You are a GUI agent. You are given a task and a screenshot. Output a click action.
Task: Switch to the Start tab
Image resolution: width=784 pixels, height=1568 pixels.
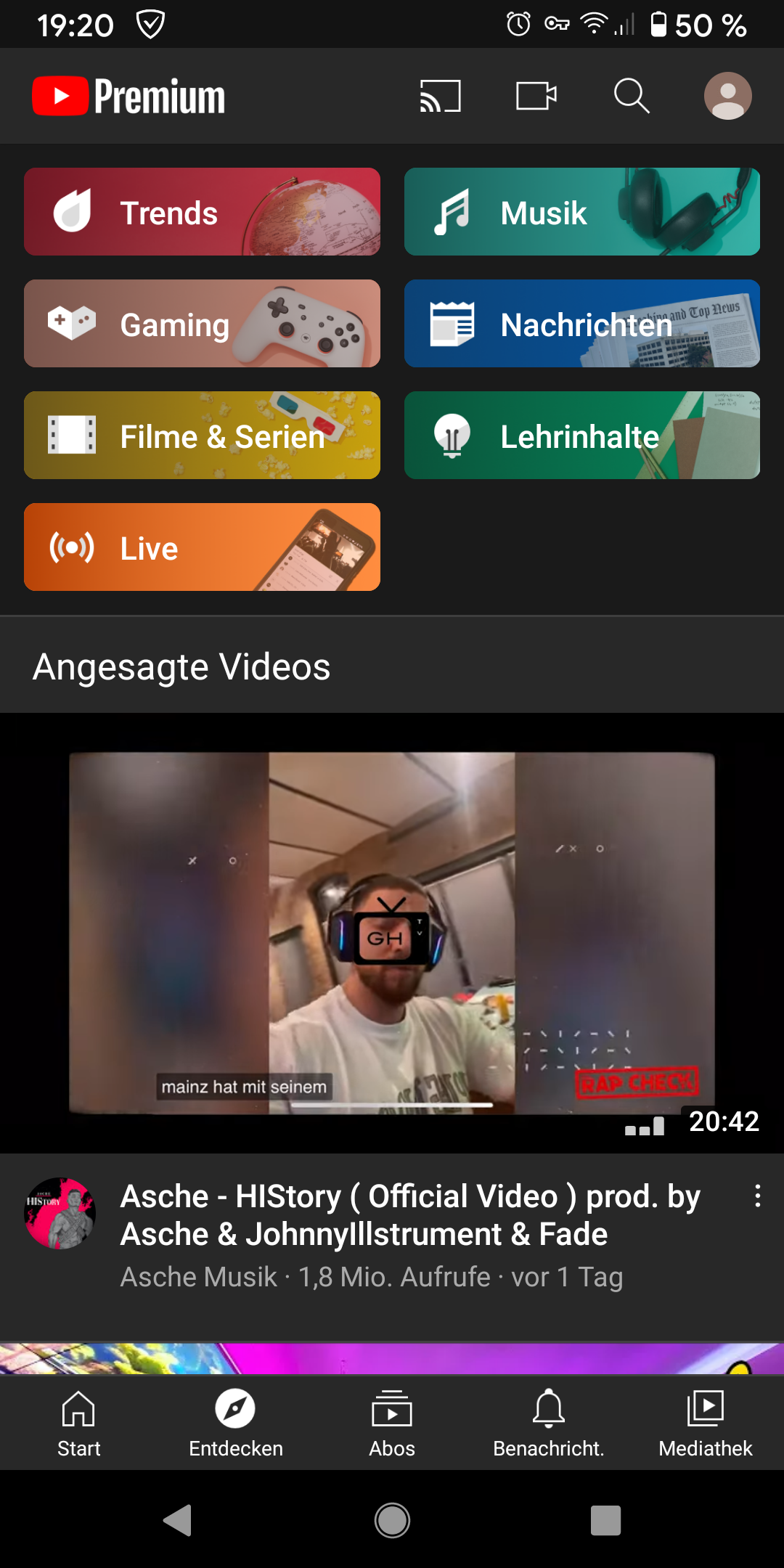[78, 1423]
